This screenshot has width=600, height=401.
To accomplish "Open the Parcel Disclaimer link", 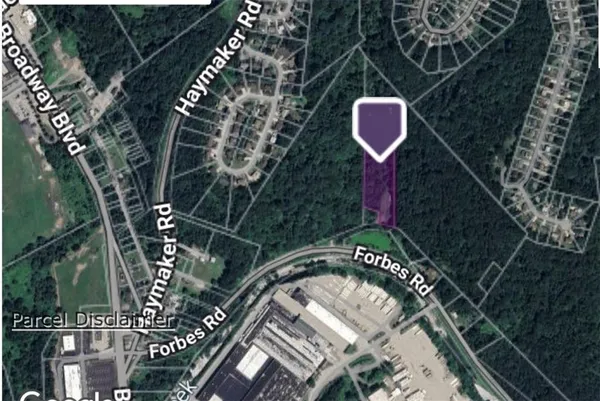I will point(92,321).
